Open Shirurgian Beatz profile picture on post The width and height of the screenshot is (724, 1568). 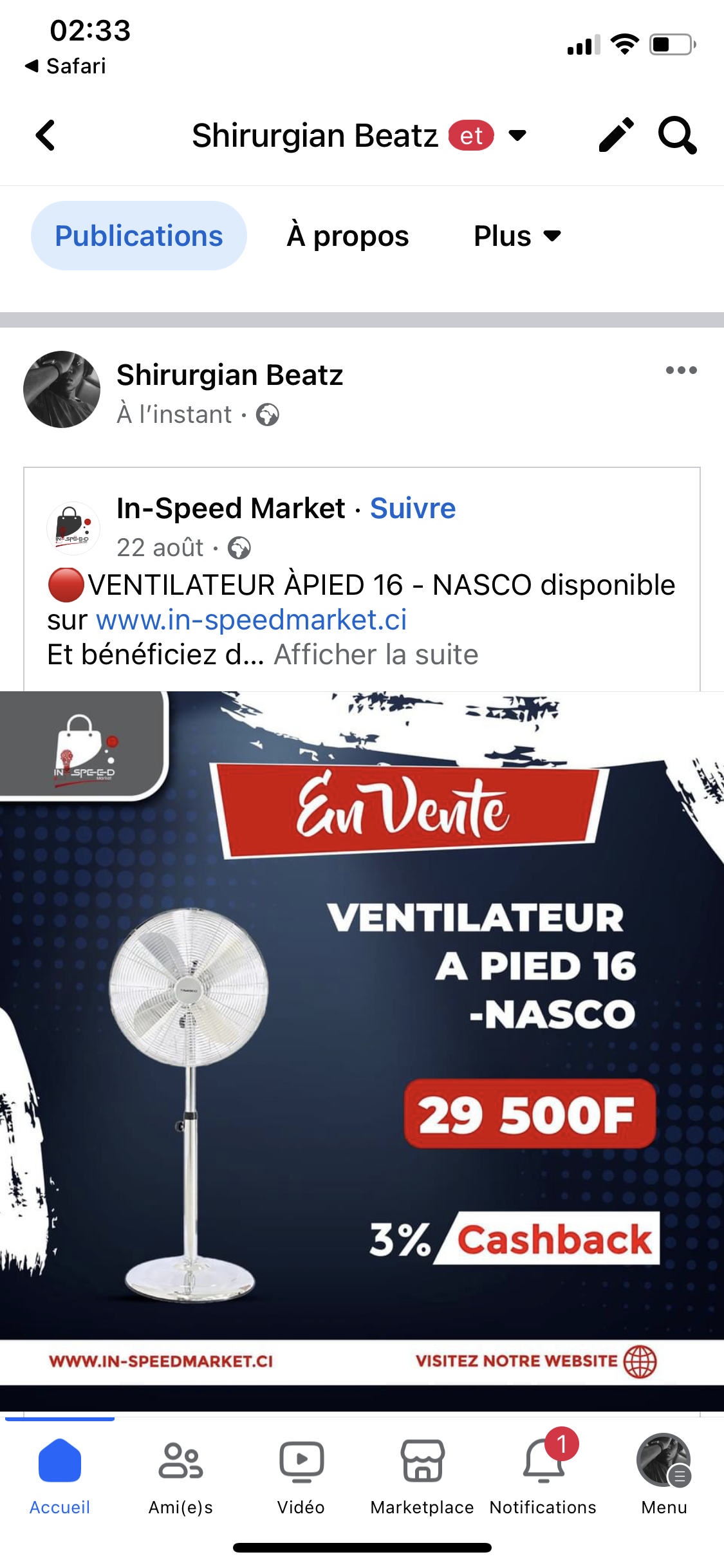(x=62, y=389)
